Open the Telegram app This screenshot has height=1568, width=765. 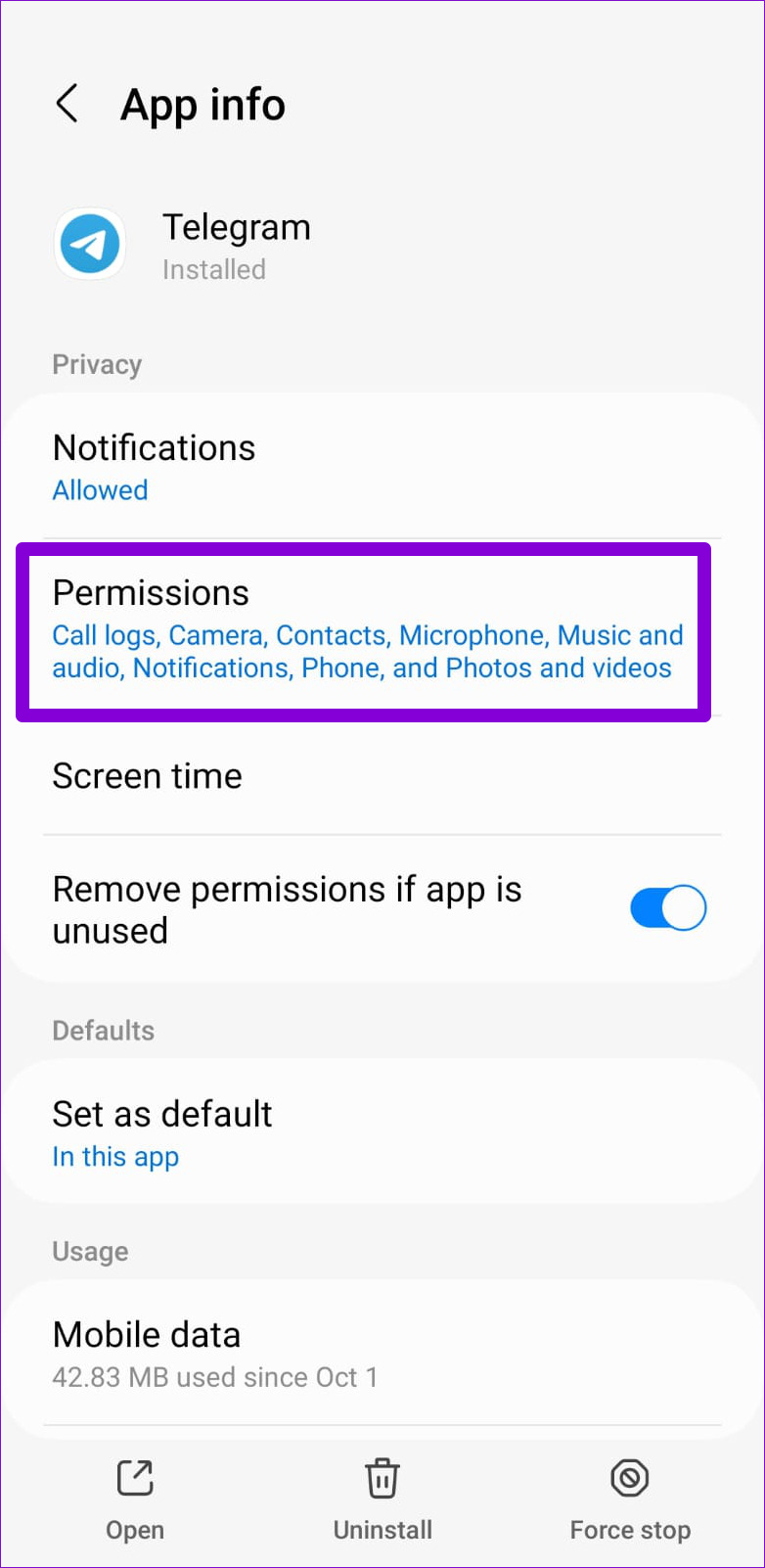point(135,1500)
